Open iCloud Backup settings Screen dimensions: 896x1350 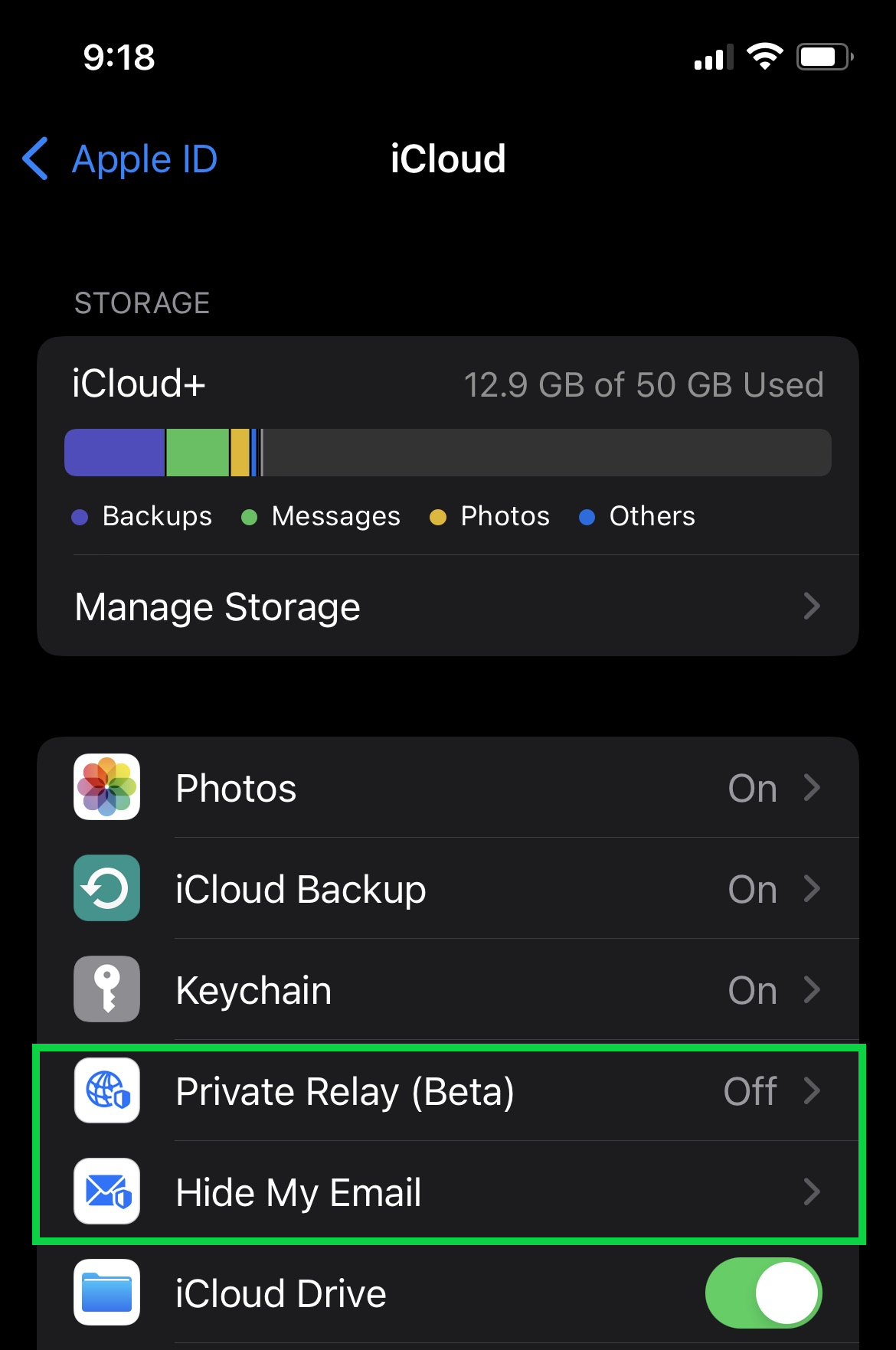click(x=447, y=889)
